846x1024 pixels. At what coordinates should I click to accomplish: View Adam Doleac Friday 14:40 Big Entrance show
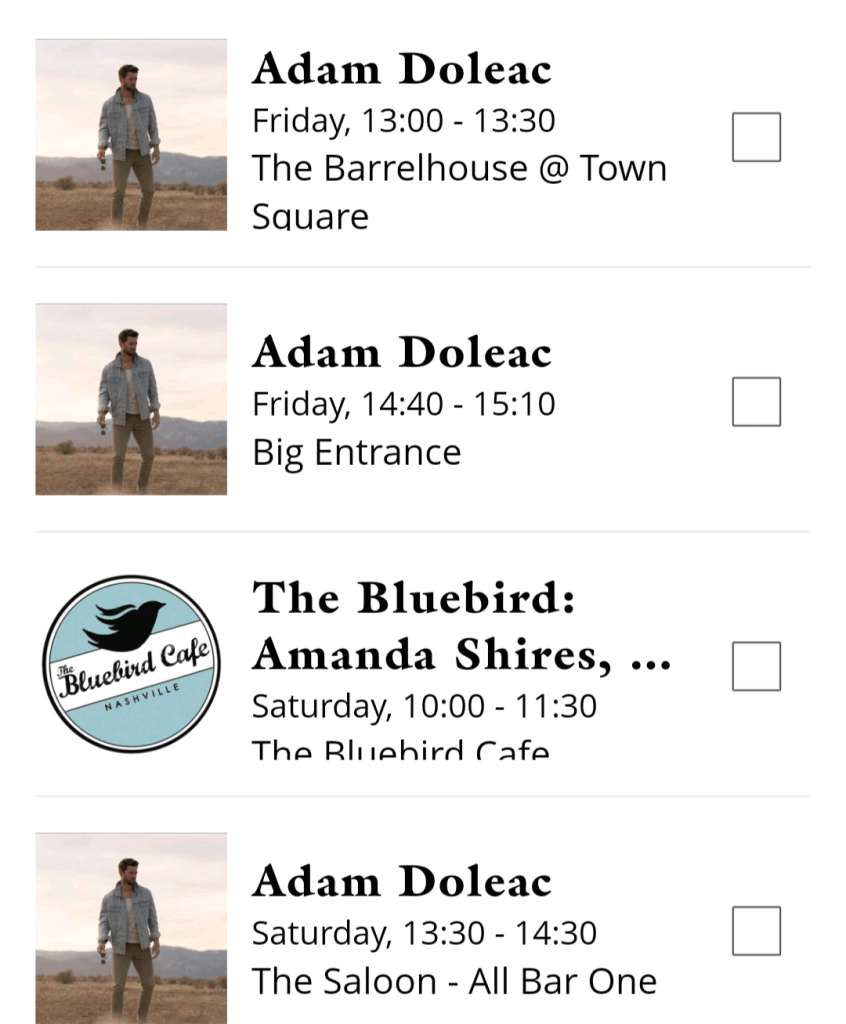401,353
